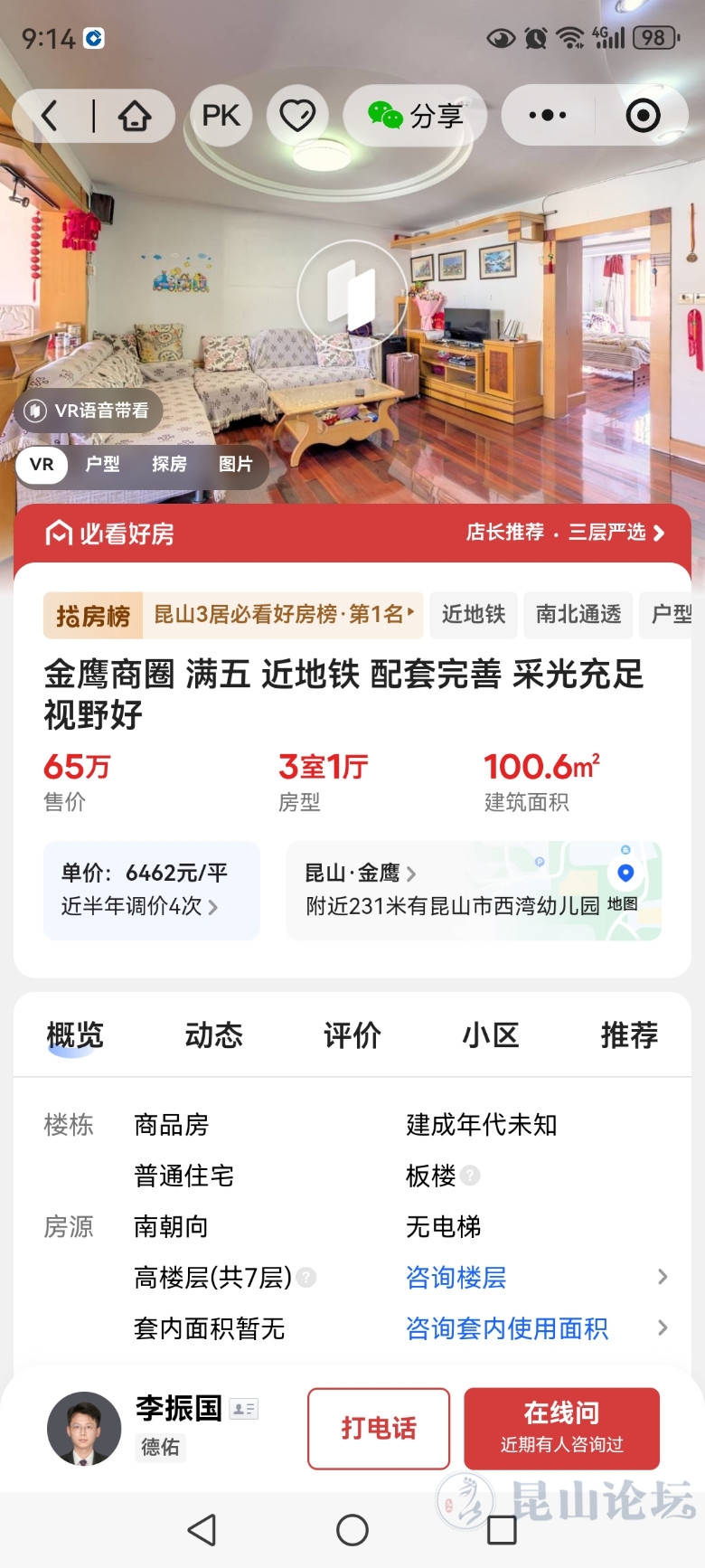Switch to the 户型 media tab
Viewport: 705px width, 1568px height.
(102, 465)
